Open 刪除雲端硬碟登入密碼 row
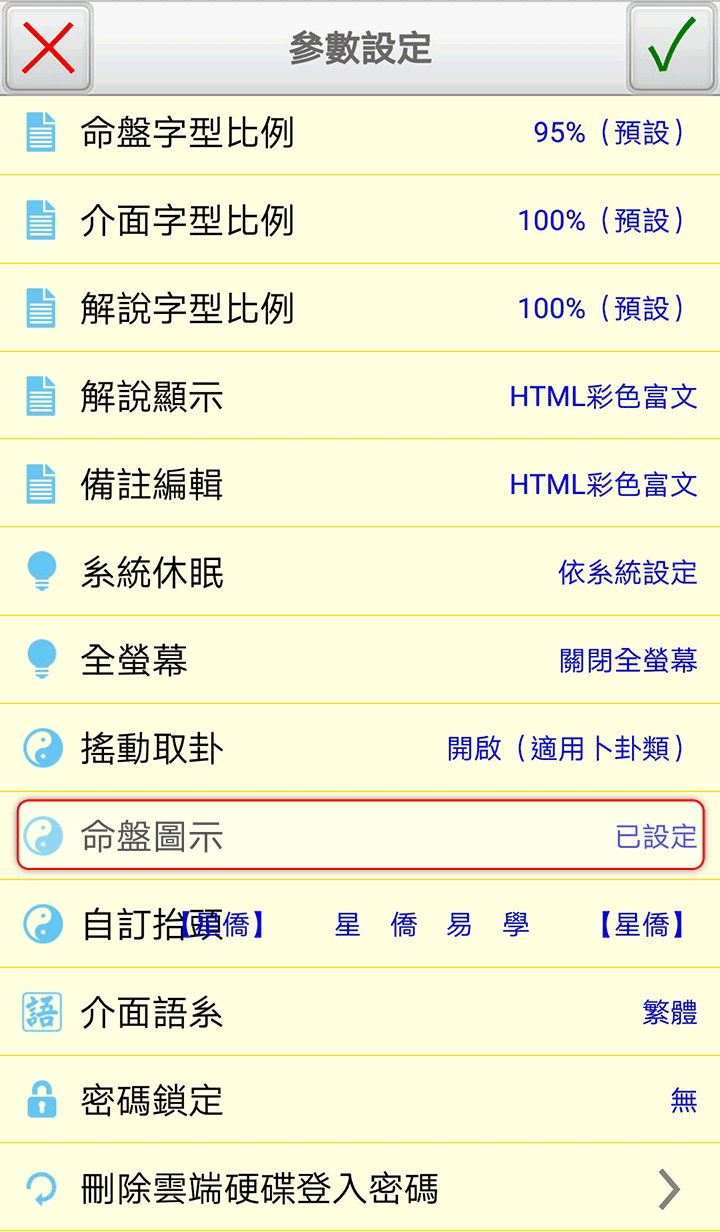 360,1188
